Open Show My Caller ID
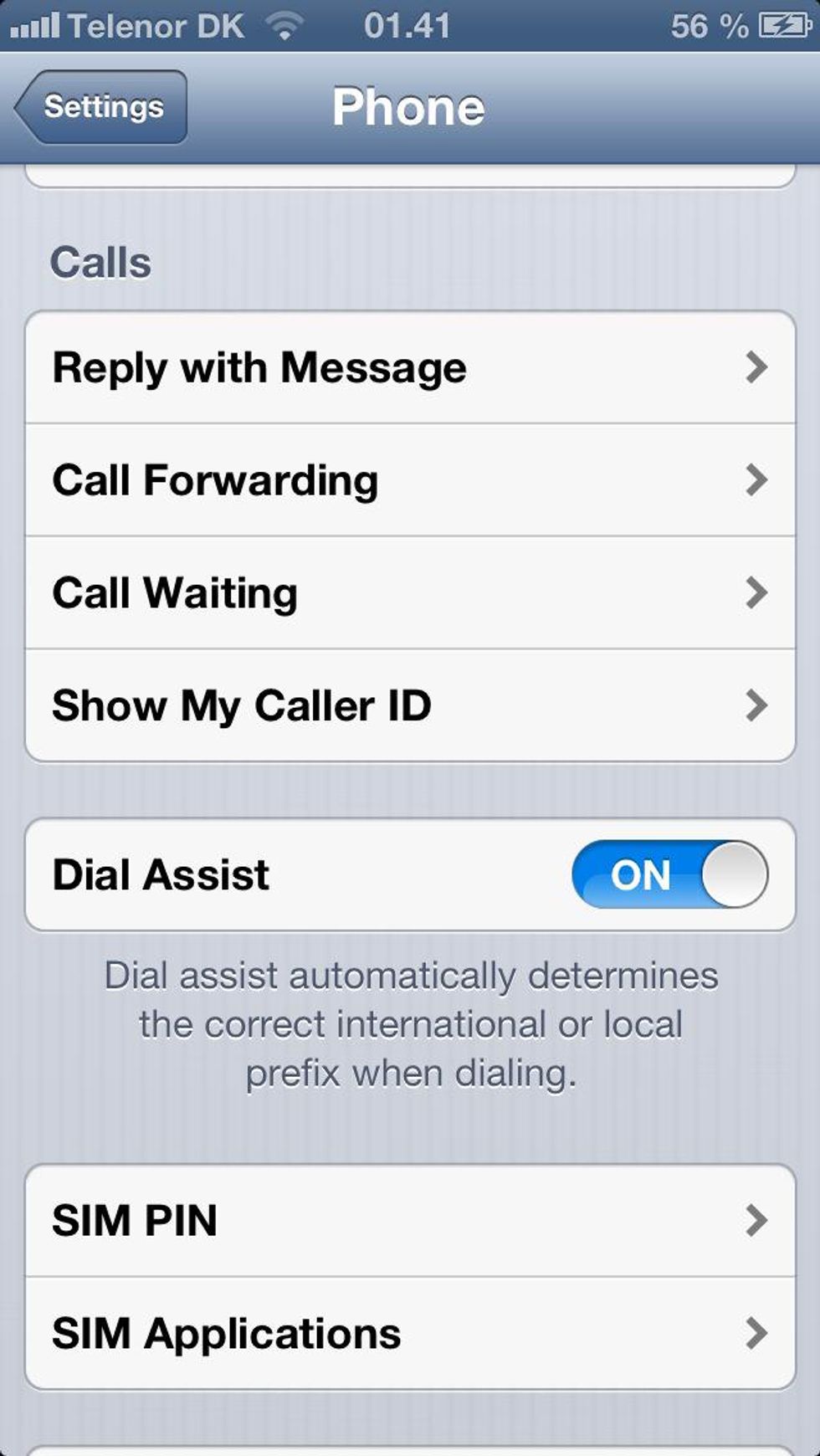Screen dimensions: 820x1456 (x=410, y=705)
